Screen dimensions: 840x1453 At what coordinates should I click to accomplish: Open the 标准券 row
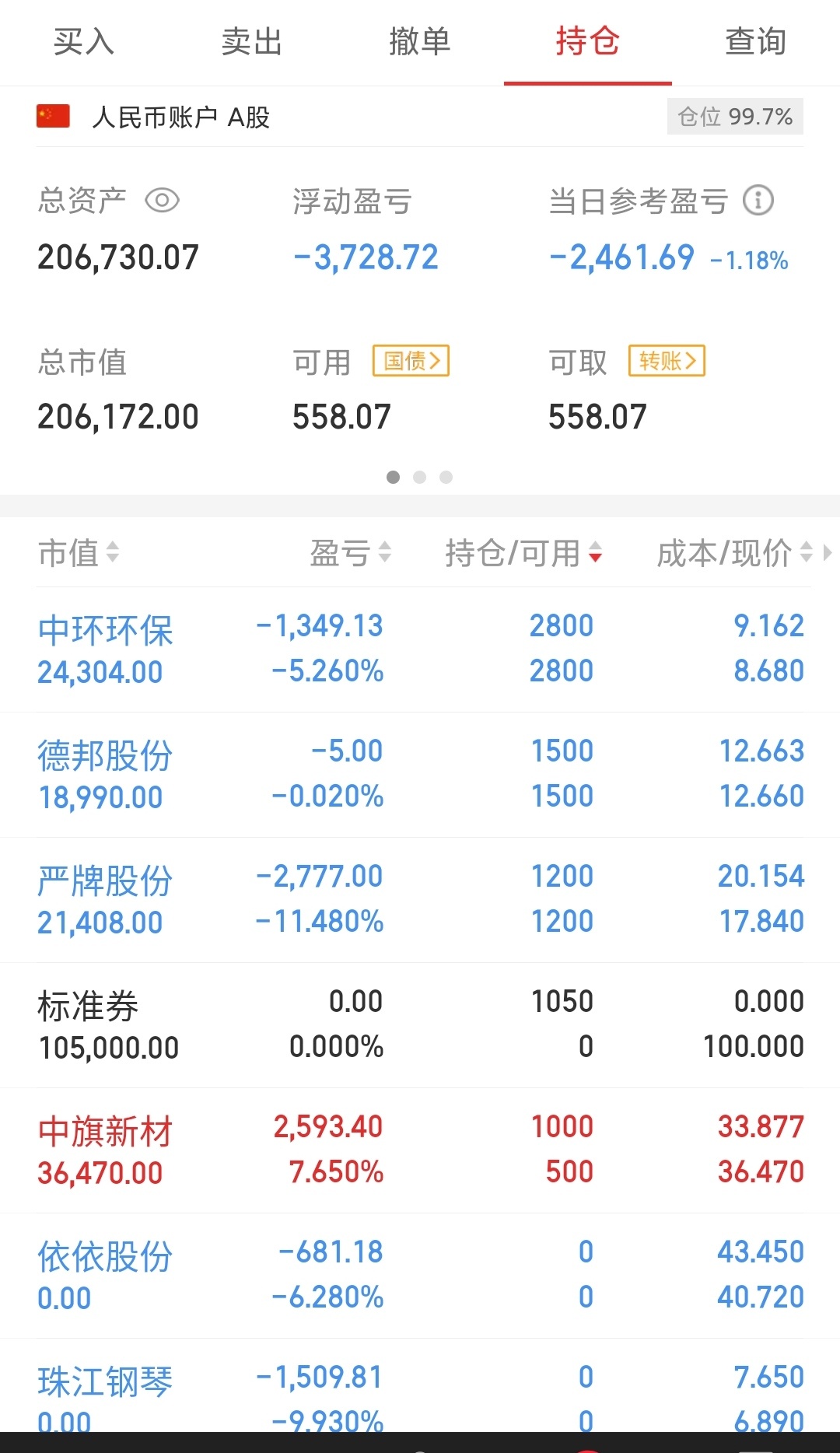click(x=420, y=1025)
